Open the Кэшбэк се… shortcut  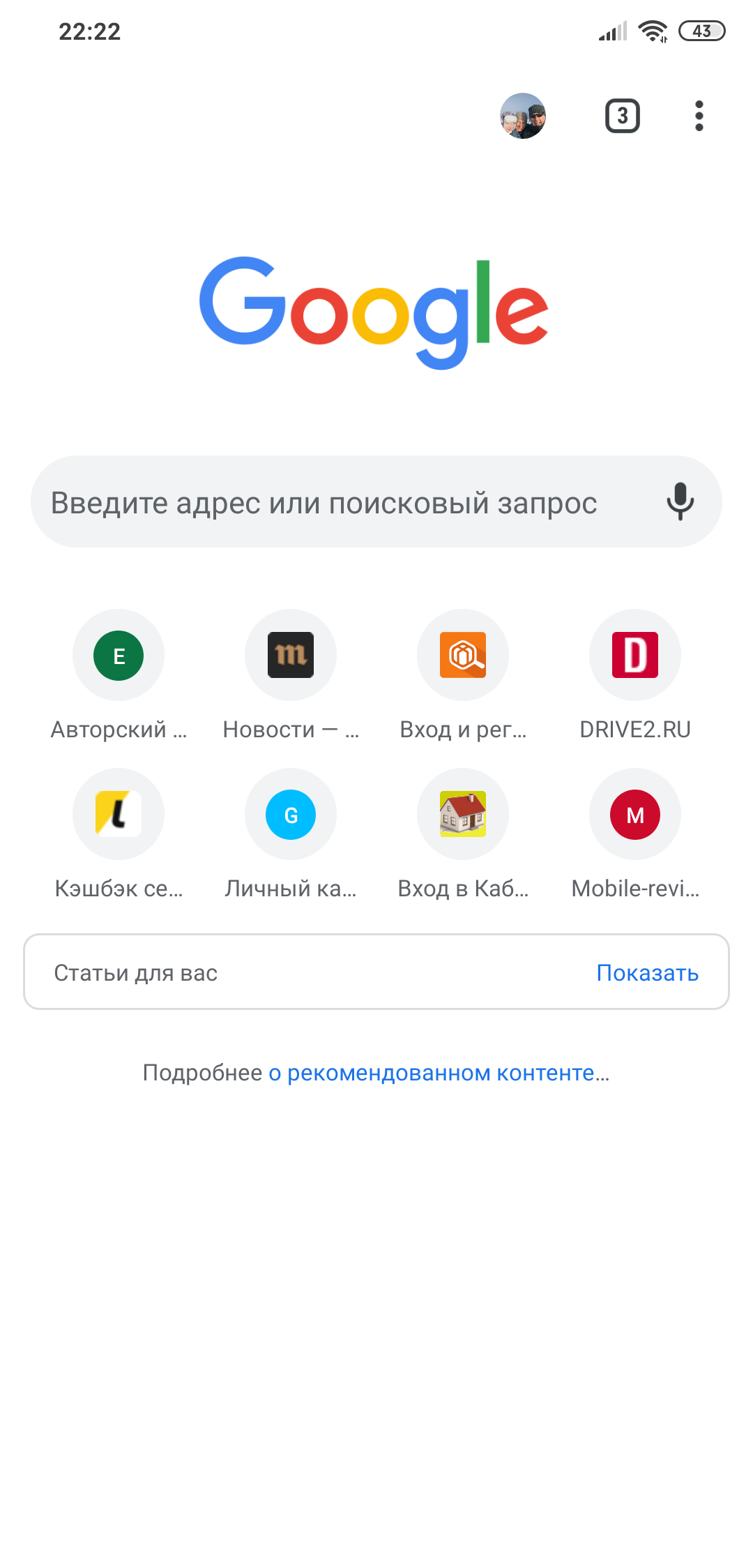(x=119, y=815)
